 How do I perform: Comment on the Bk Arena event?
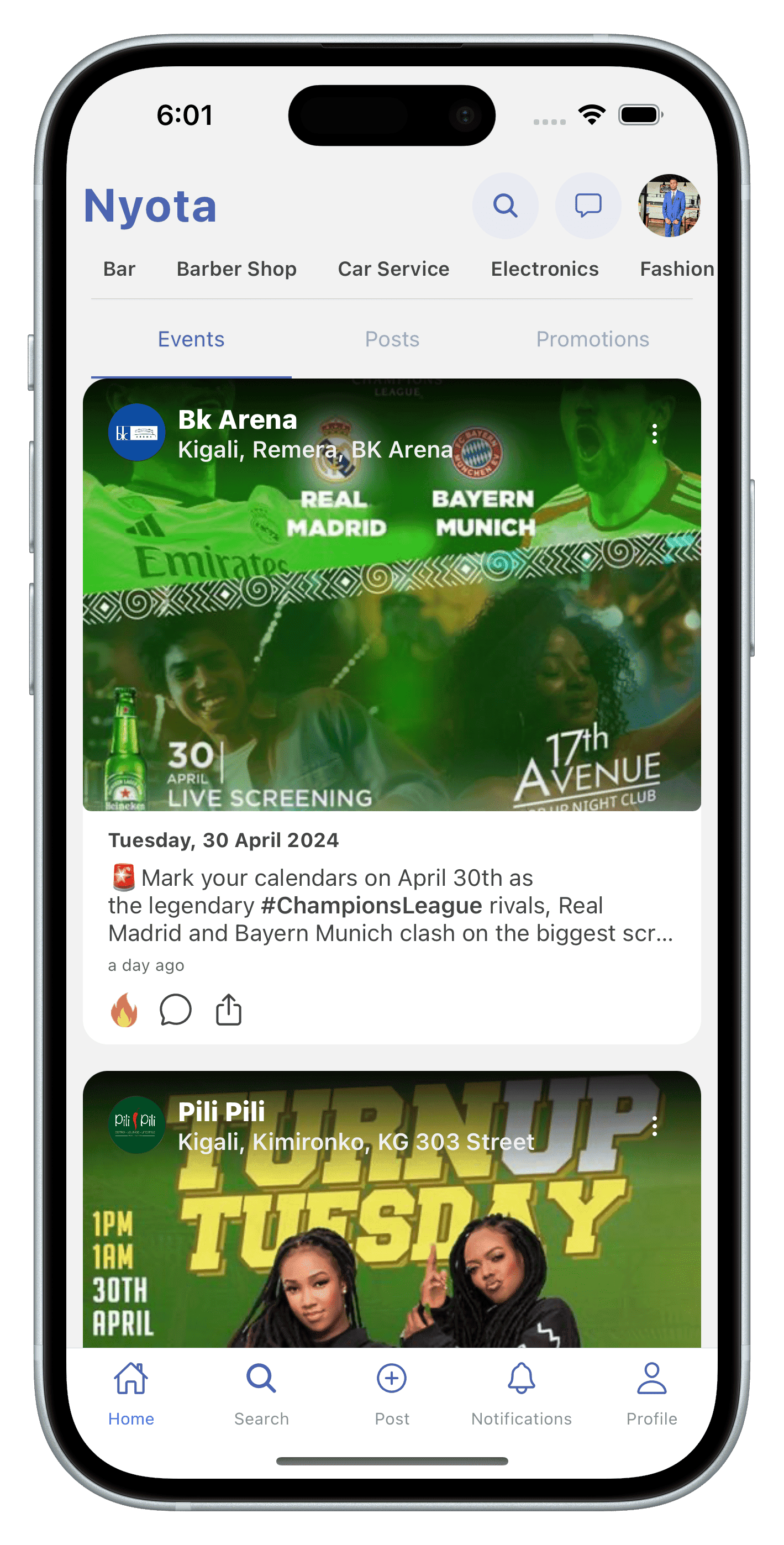[x=176, y=1010]
